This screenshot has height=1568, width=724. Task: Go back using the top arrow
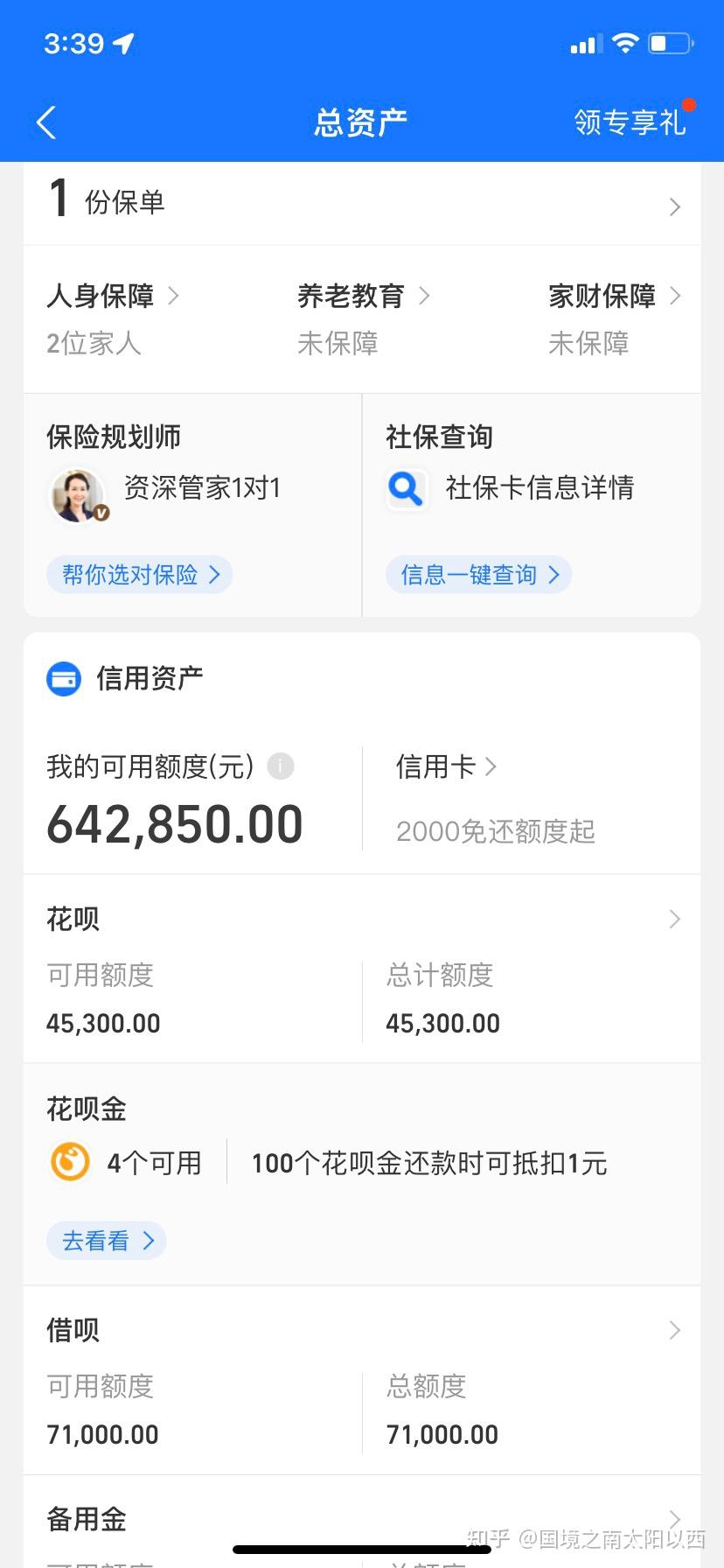point(46,122)
